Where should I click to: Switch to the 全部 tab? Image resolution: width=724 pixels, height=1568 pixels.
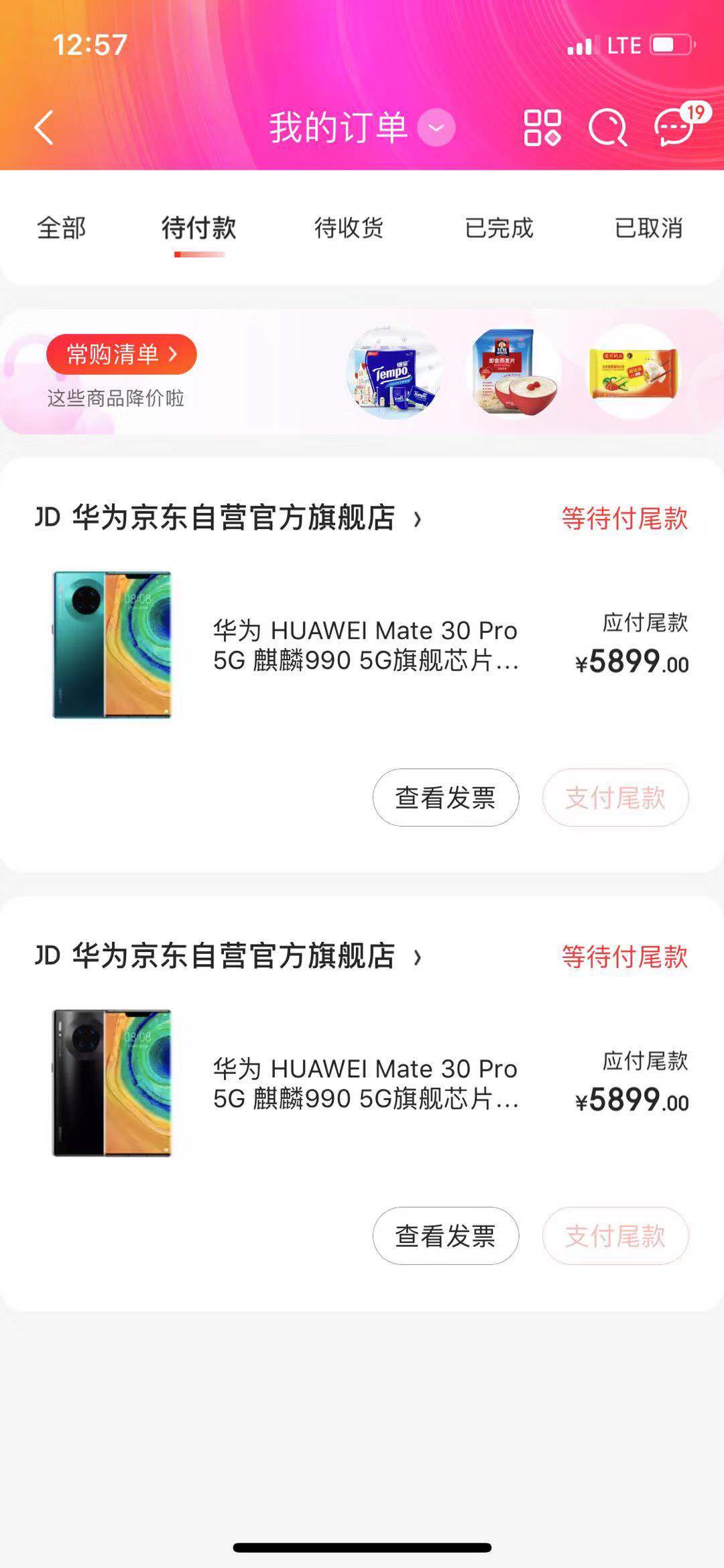click(x=61, y=228)
